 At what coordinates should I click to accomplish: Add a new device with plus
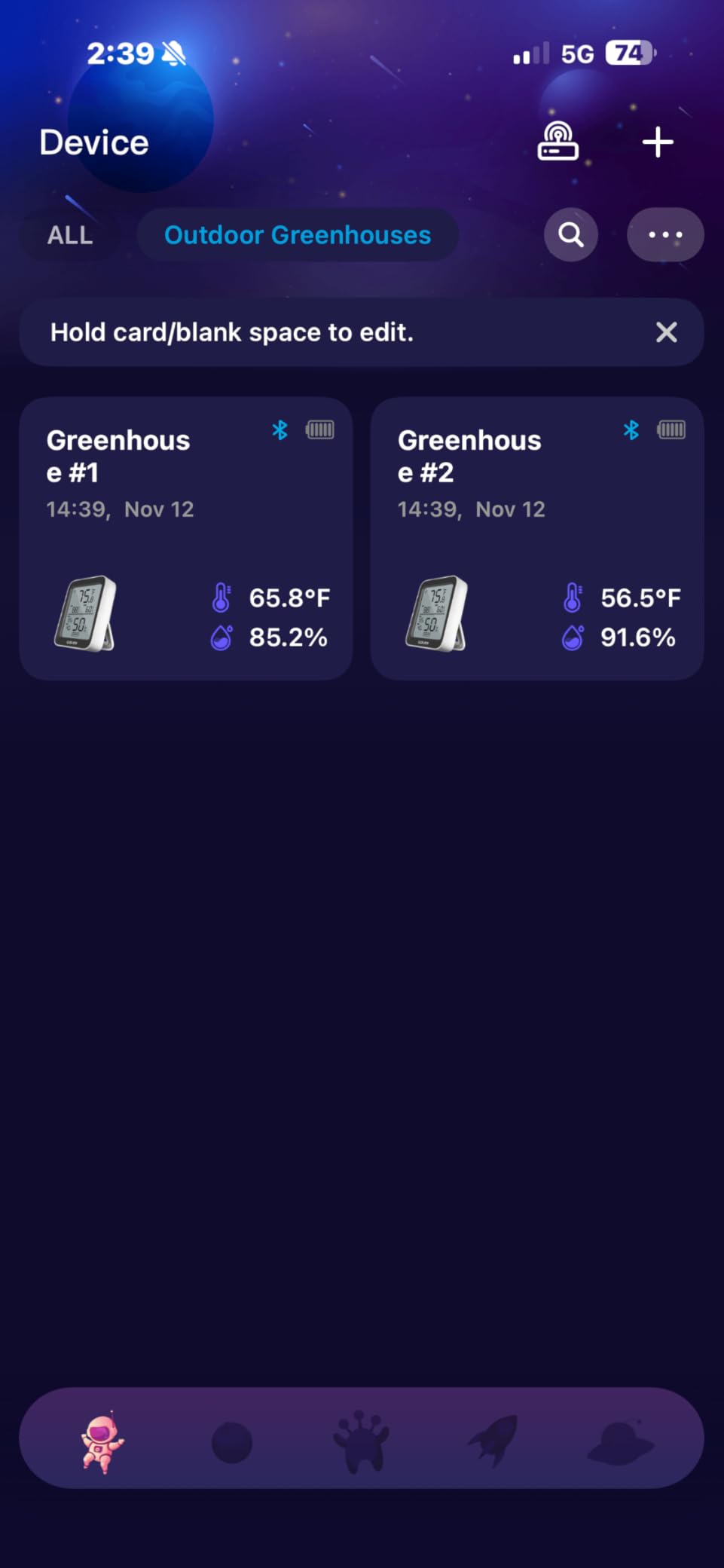click(x=658, y=142)
